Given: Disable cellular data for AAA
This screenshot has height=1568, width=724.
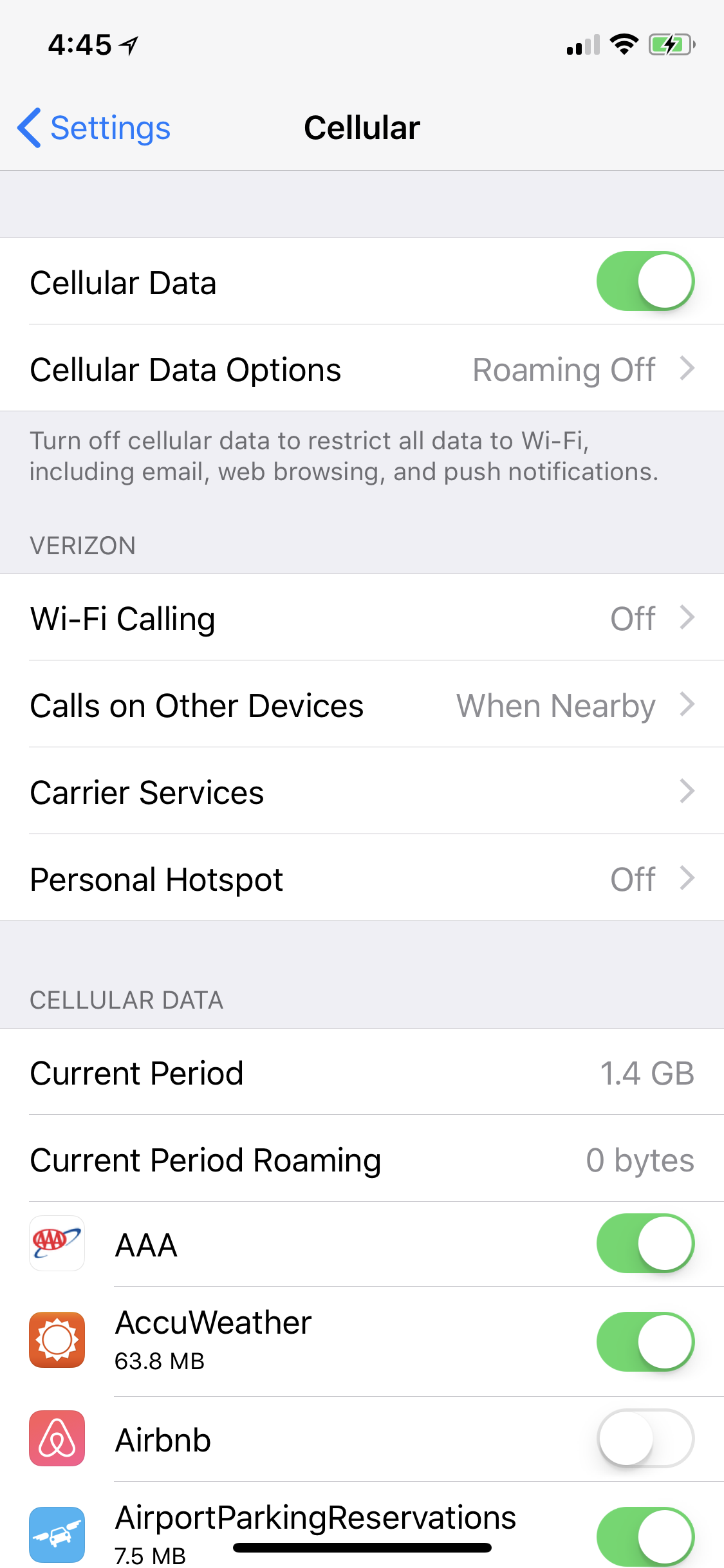Looking at the screenshot, I should (645, 1244).
